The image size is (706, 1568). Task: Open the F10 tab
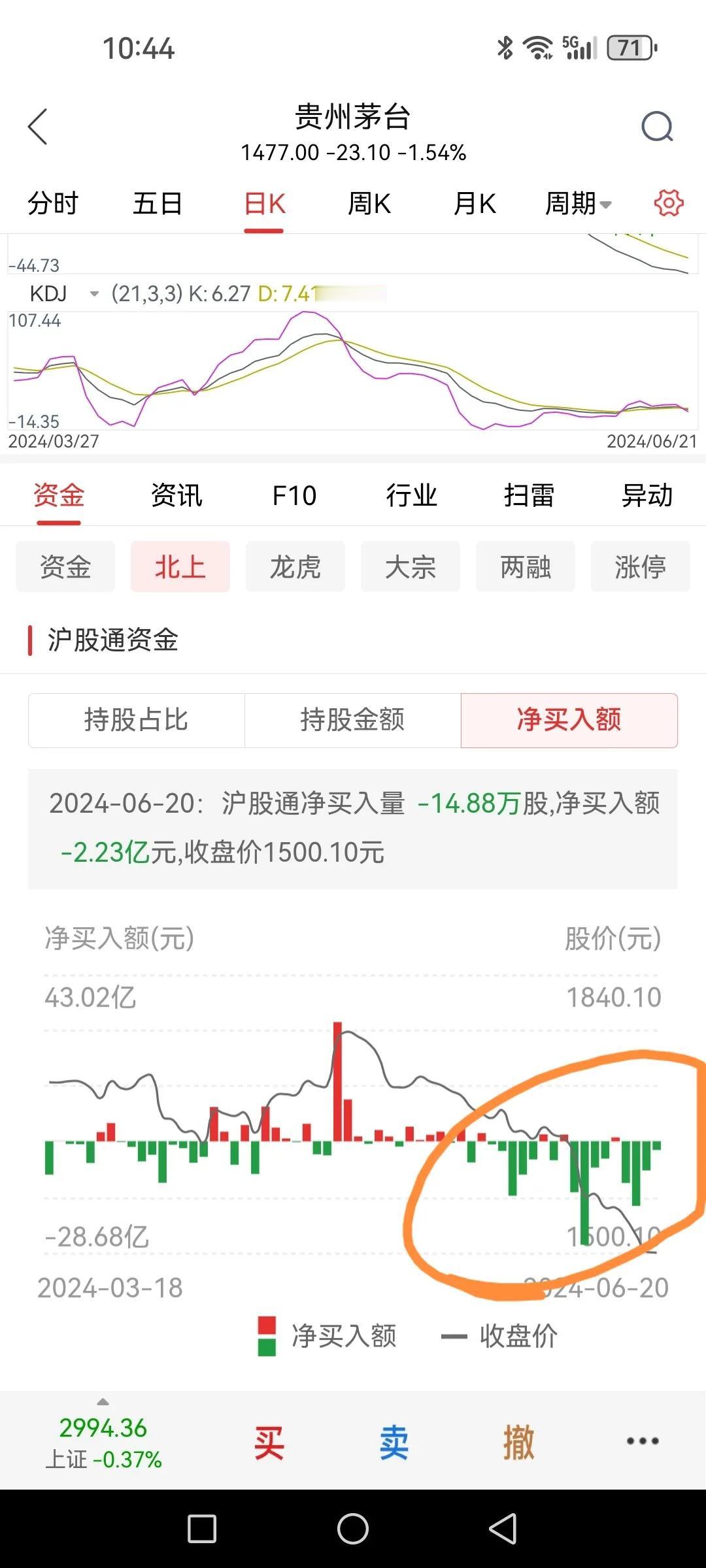point(294,495)
